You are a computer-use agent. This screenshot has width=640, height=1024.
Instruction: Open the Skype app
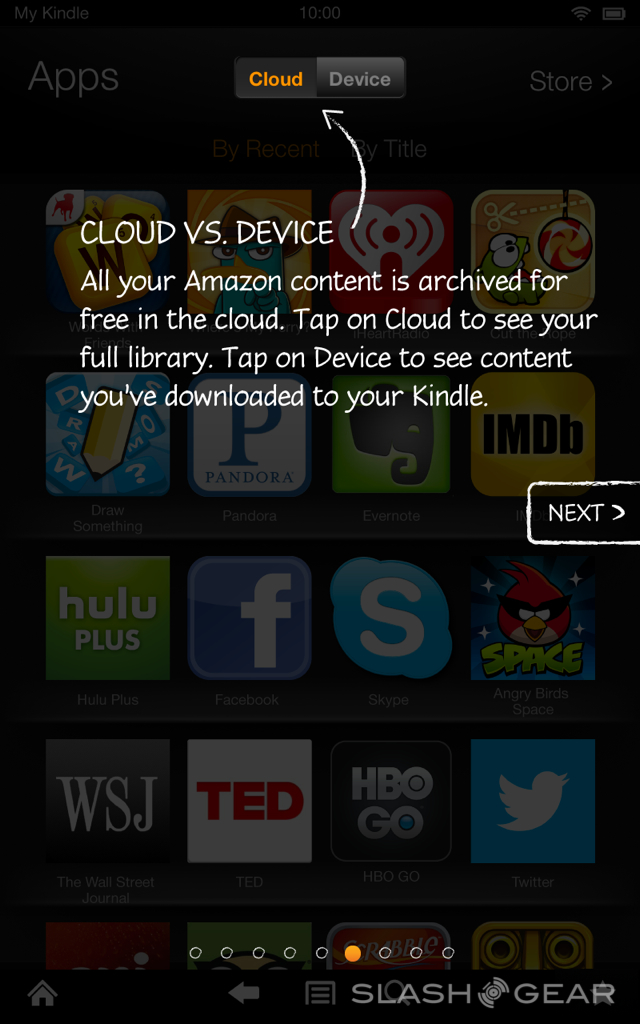pos(390,619)
